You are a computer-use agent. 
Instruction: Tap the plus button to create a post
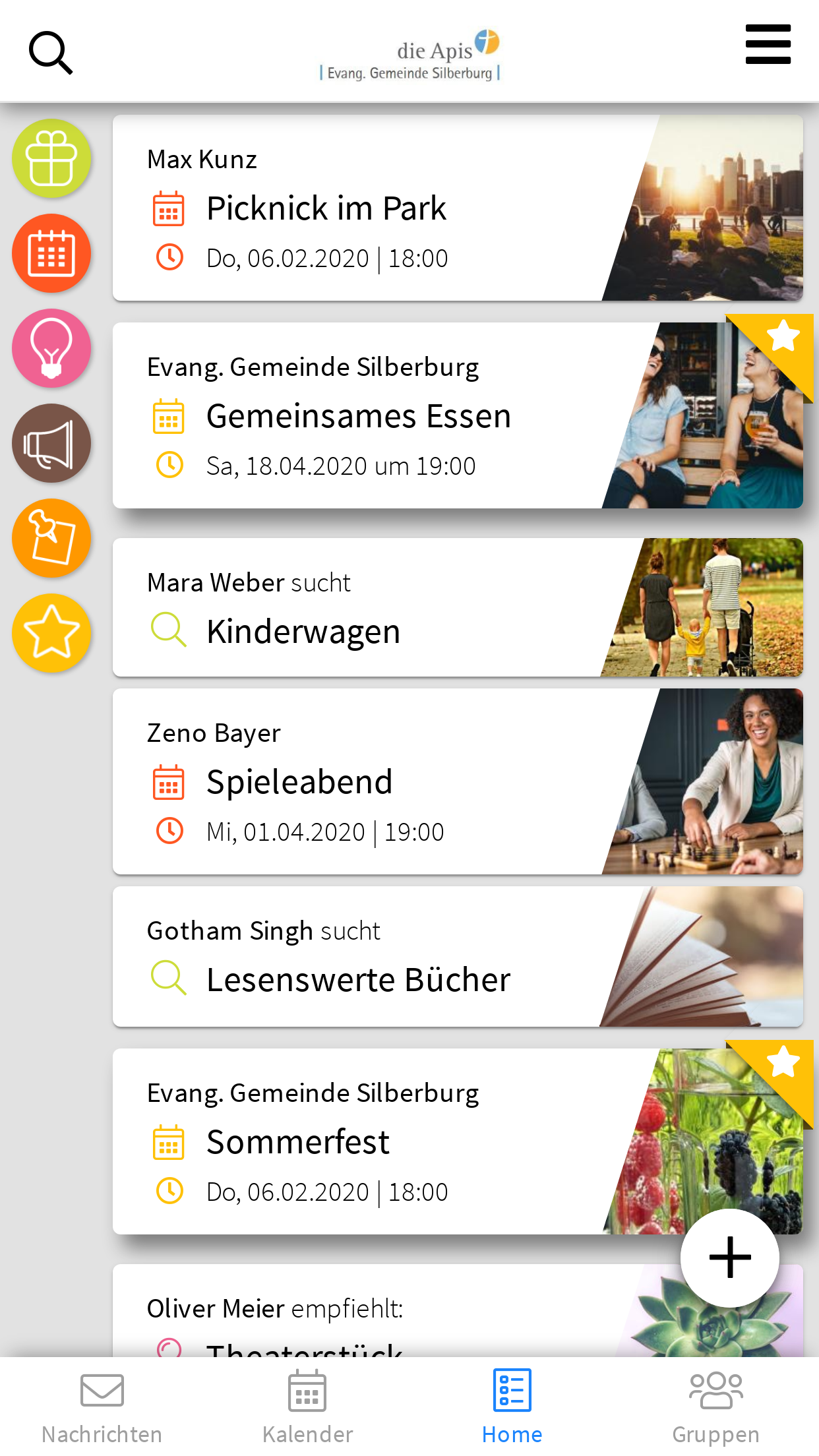pyautogui.click(x=730, y=1258)
